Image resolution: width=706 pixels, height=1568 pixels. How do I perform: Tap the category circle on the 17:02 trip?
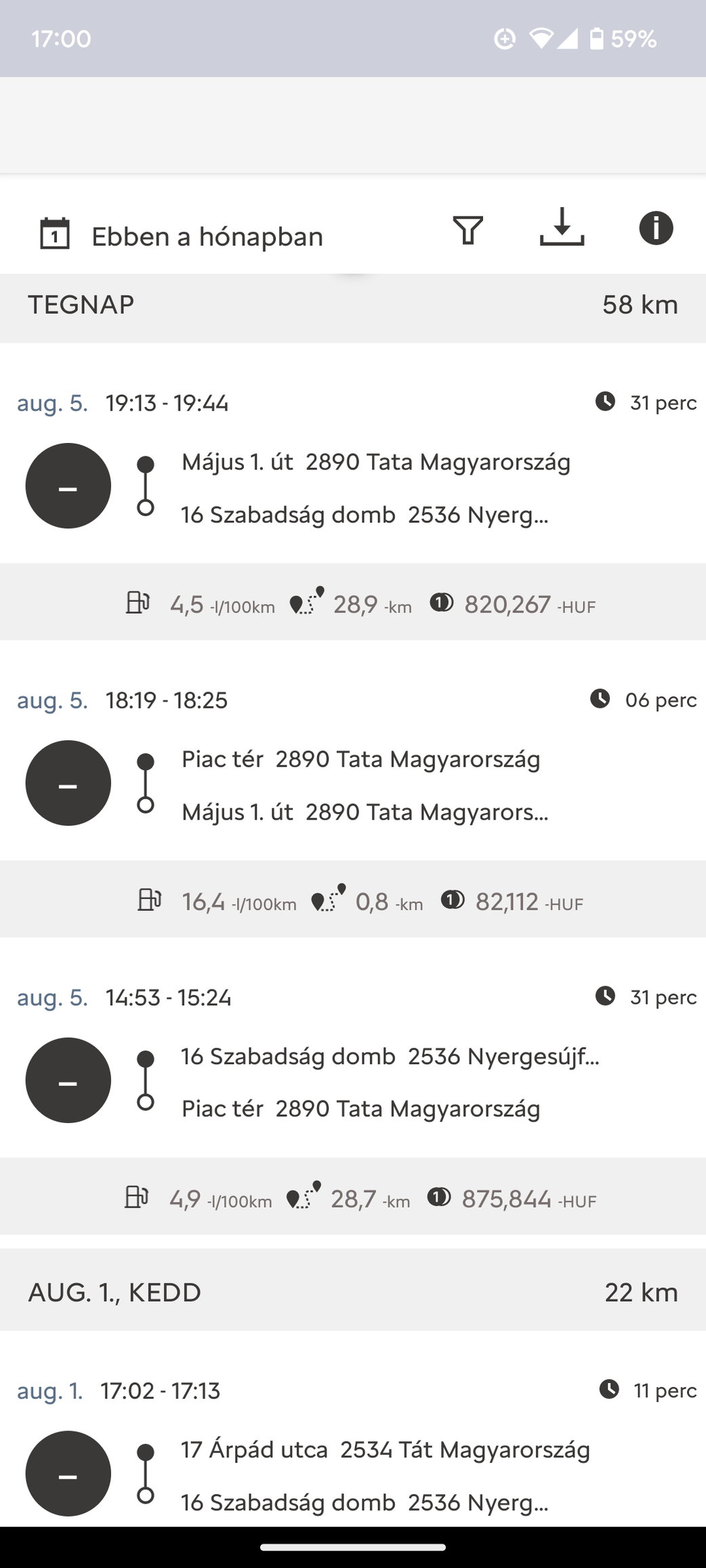pos(68,1474)
